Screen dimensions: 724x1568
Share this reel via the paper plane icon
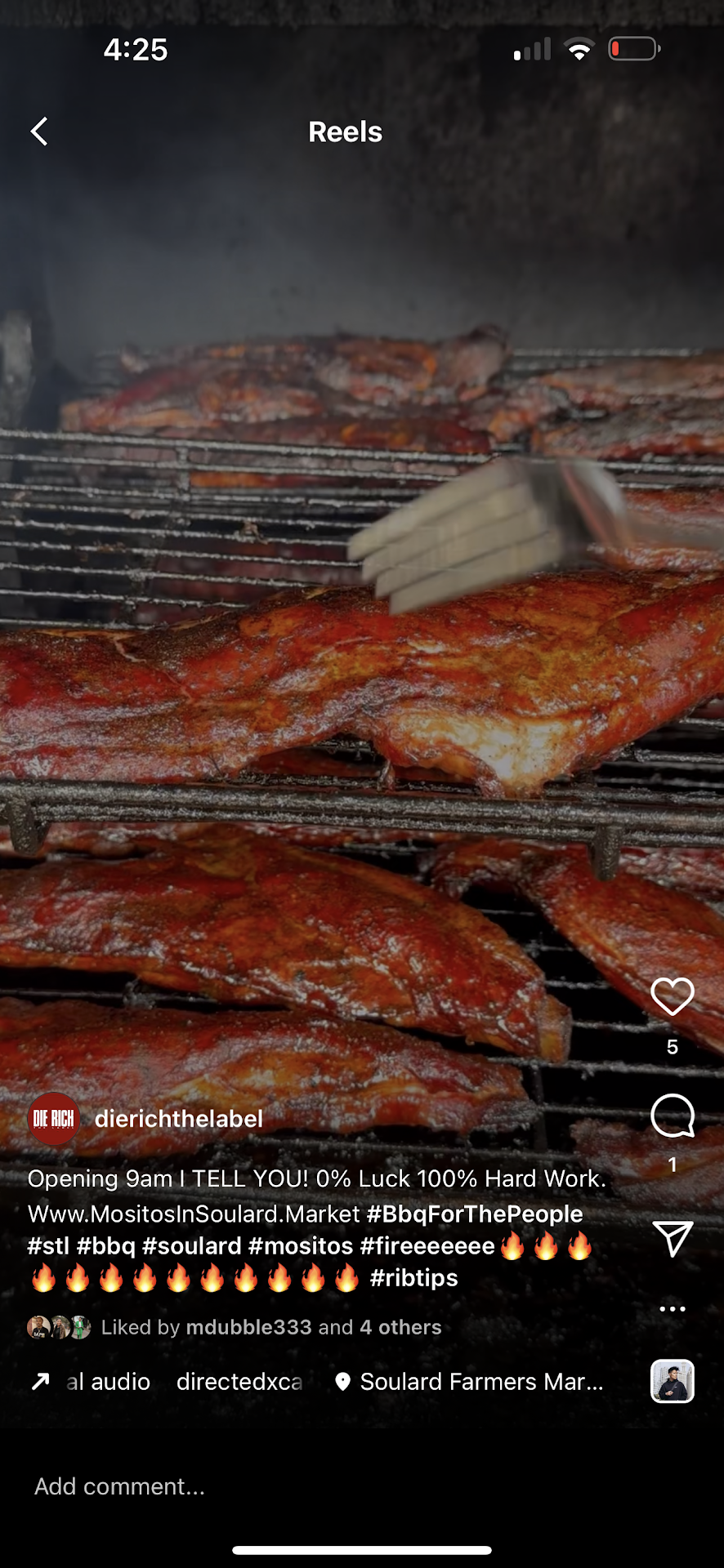[672, 1238]
